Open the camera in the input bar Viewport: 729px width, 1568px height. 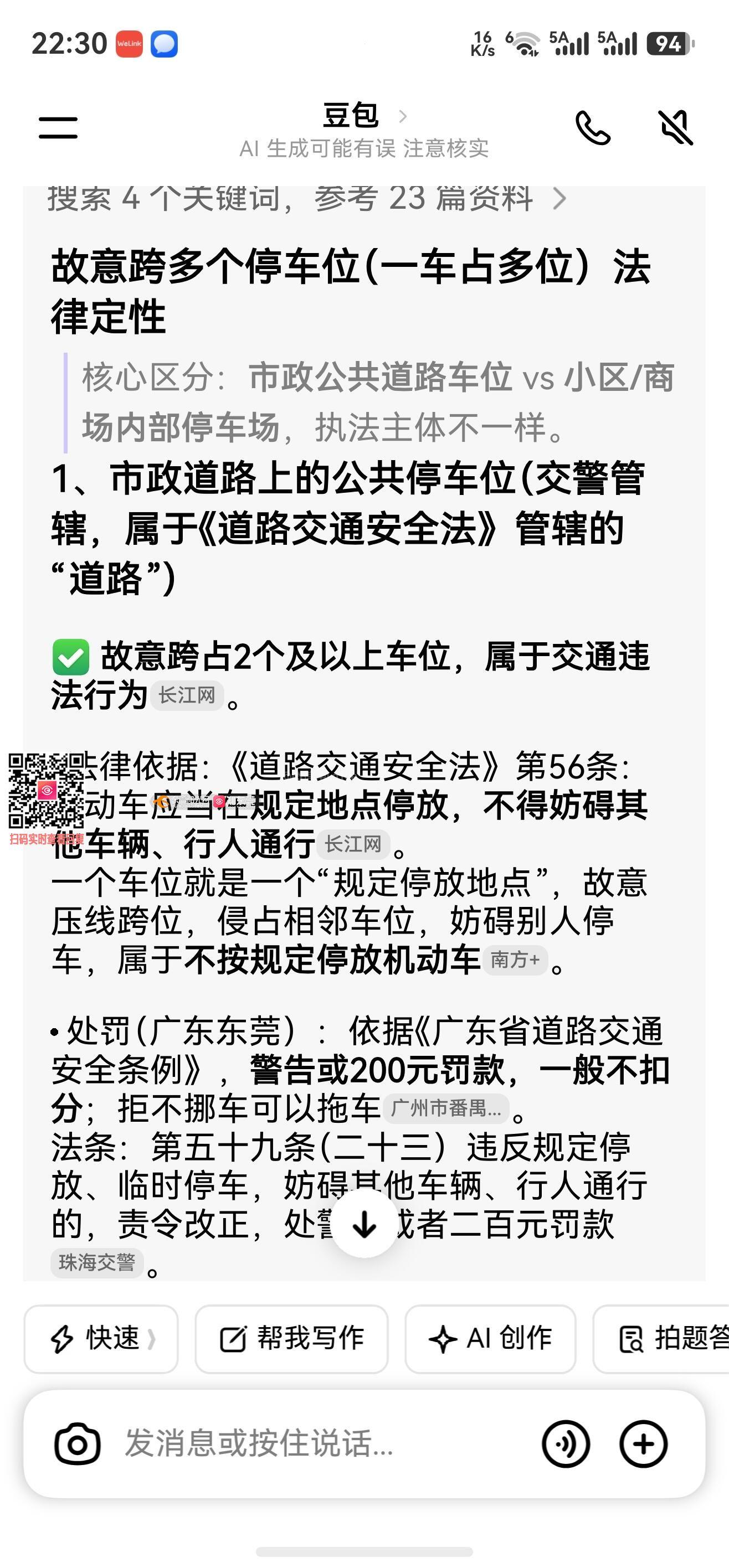(x=78, y=1444)
